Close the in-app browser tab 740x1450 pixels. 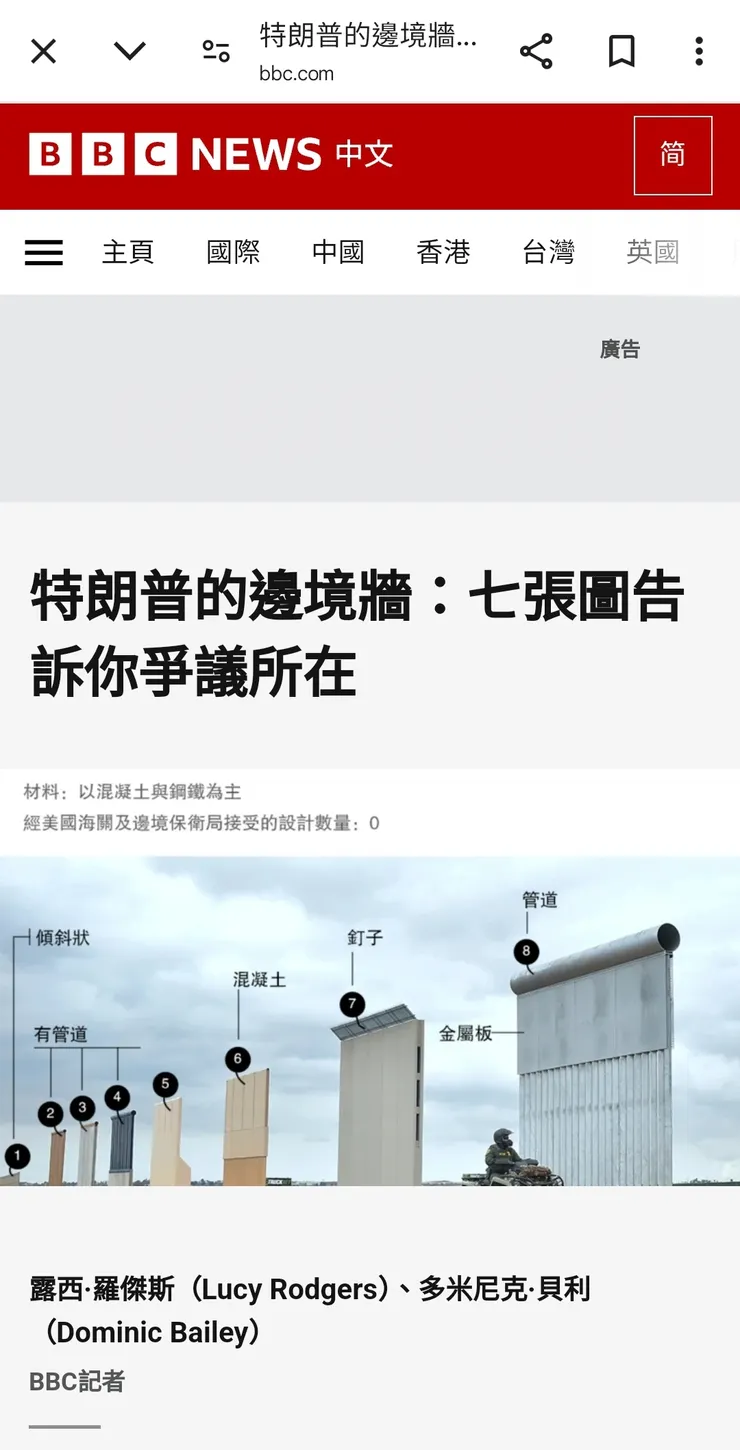point(43,51)
